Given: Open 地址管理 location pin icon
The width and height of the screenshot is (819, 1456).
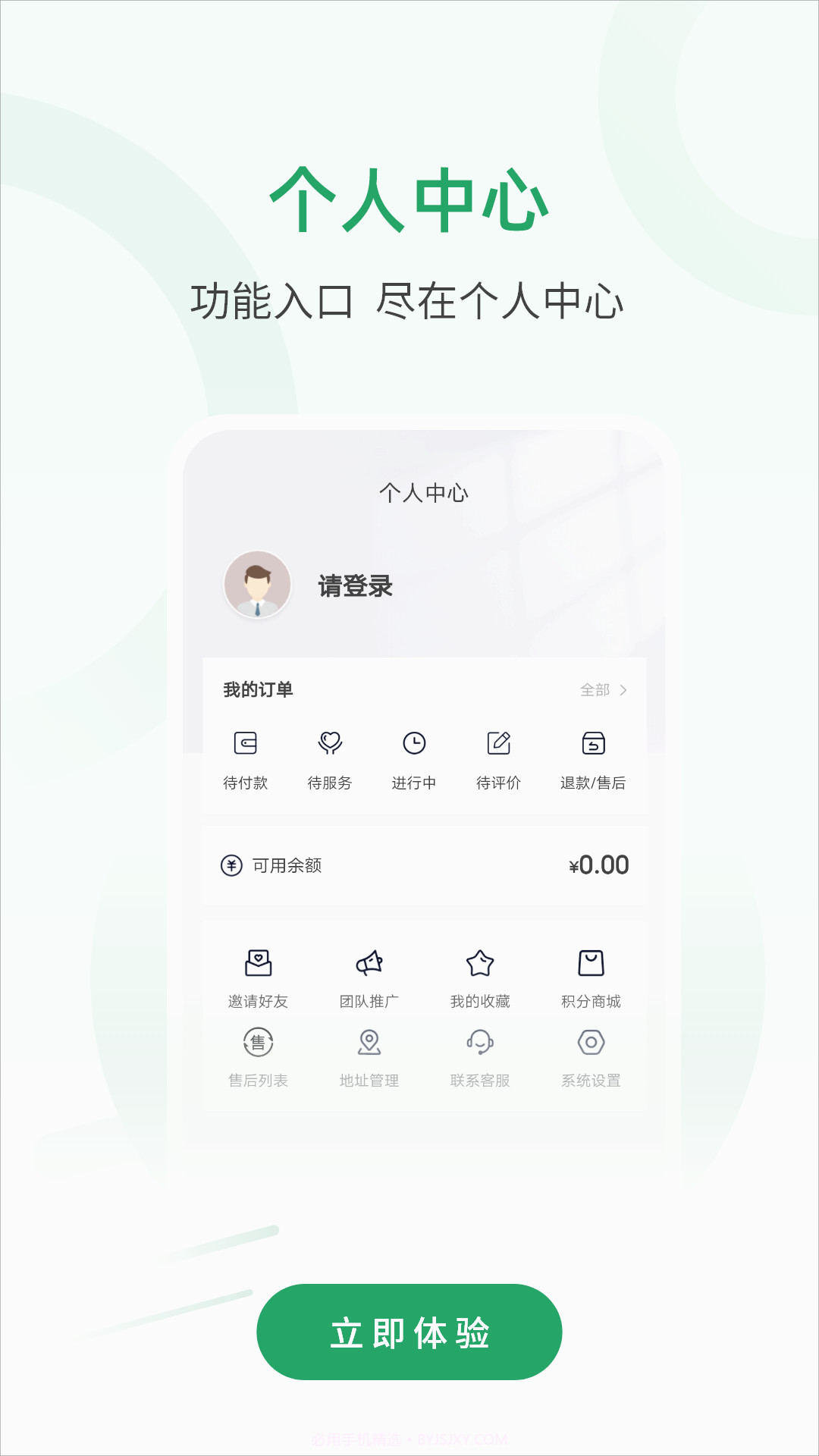Looking at the screenshot, I should (369, 1044).
